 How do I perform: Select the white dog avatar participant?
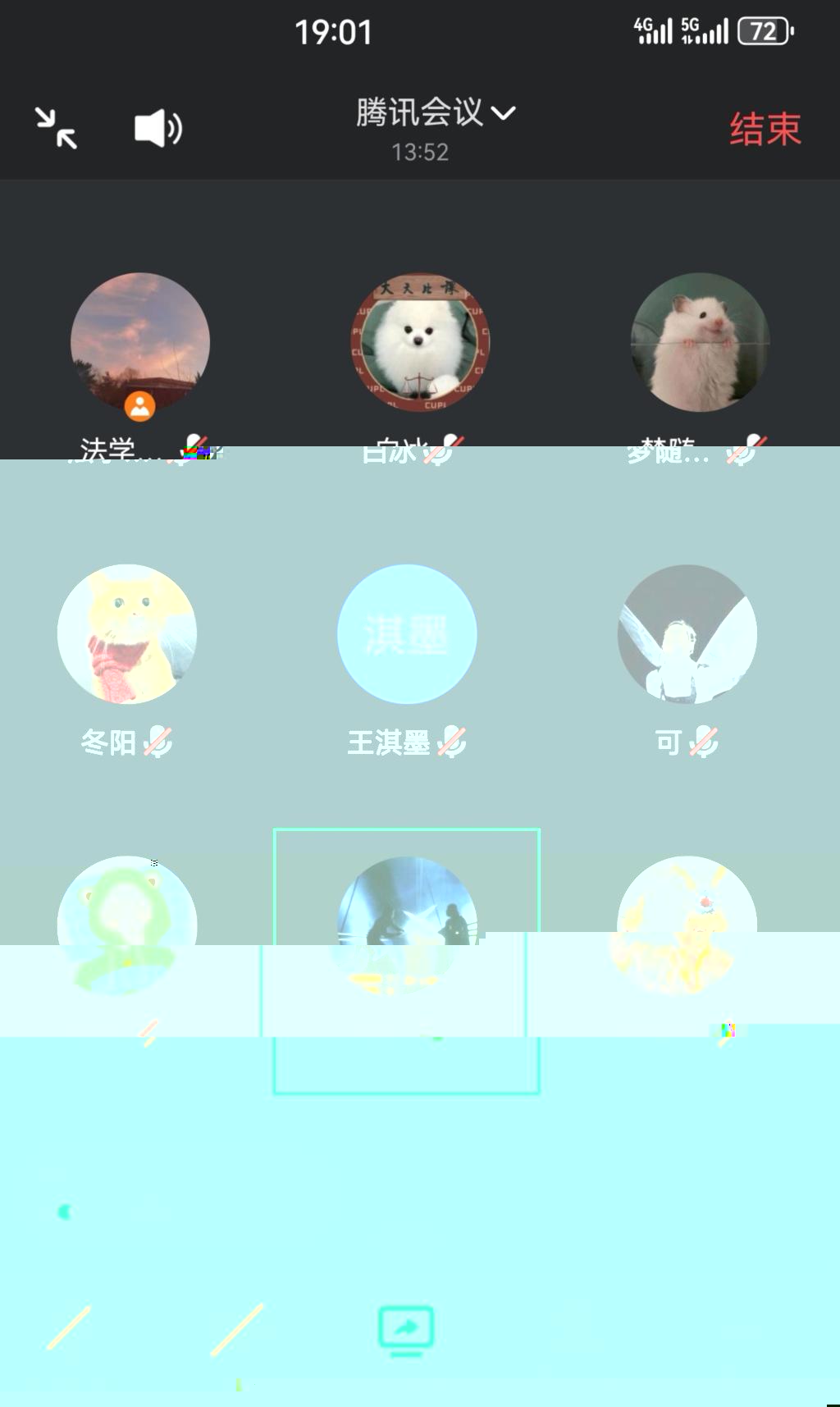point(420,342)
